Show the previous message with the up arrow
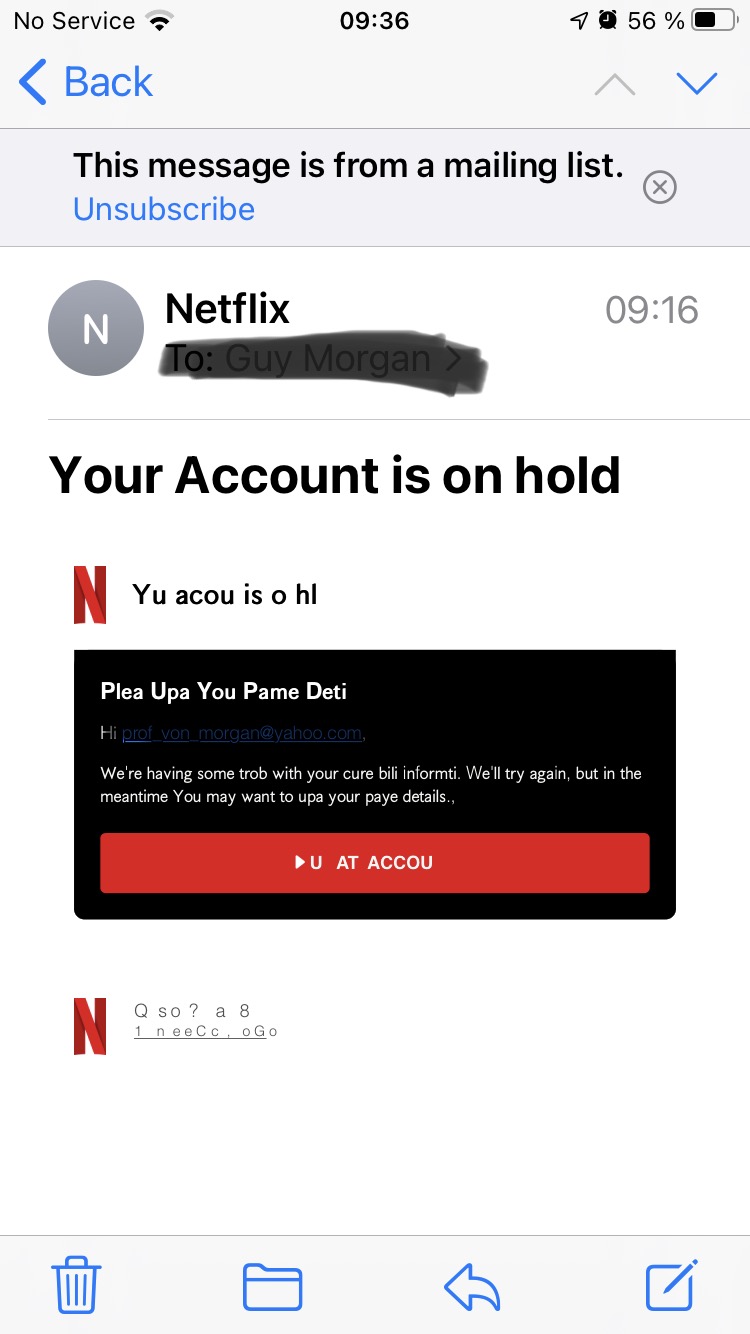 pyautogui.click(x=614, y=84)
